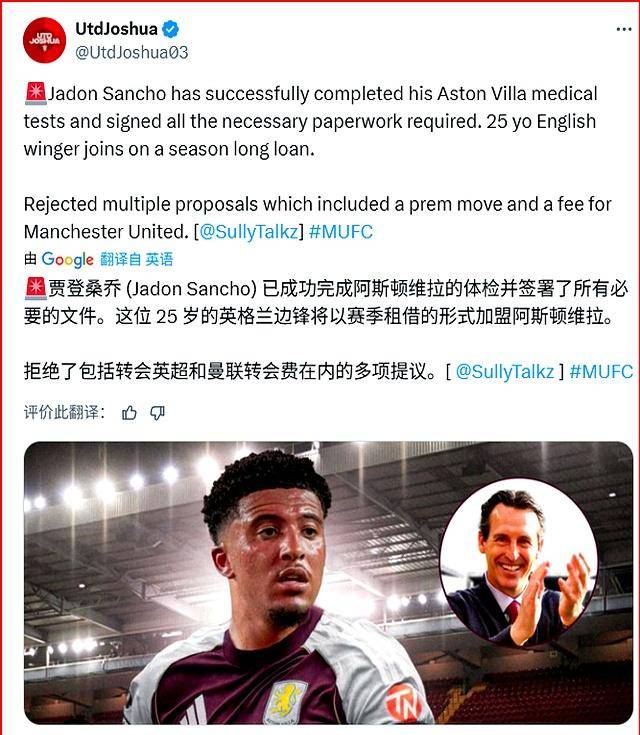This screenshot has height=735, width=640.
Task: Rate the translation with thumbs down
Action: 158,412
